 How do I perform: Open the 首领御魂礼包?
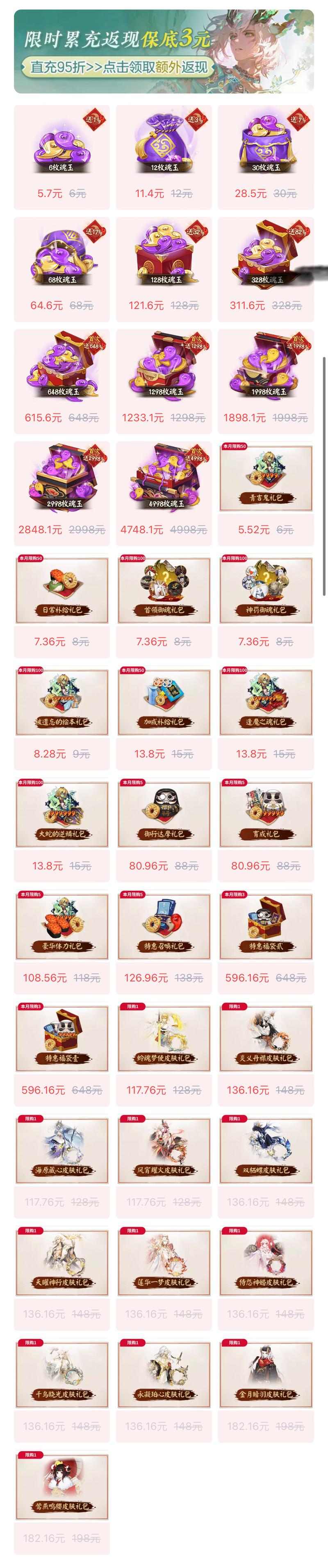click(x=164, y=605)
